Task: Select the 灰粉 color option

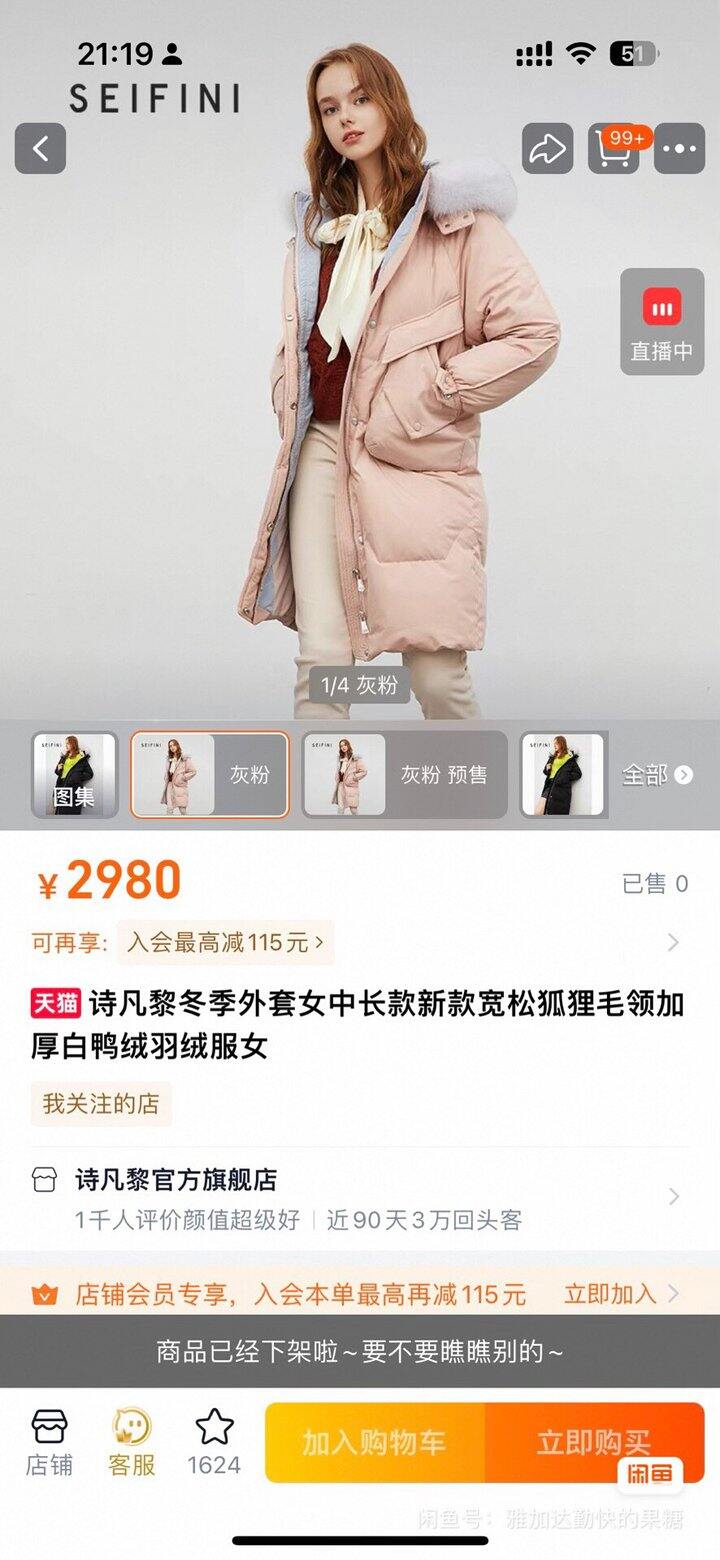Action: pos(210,775)
